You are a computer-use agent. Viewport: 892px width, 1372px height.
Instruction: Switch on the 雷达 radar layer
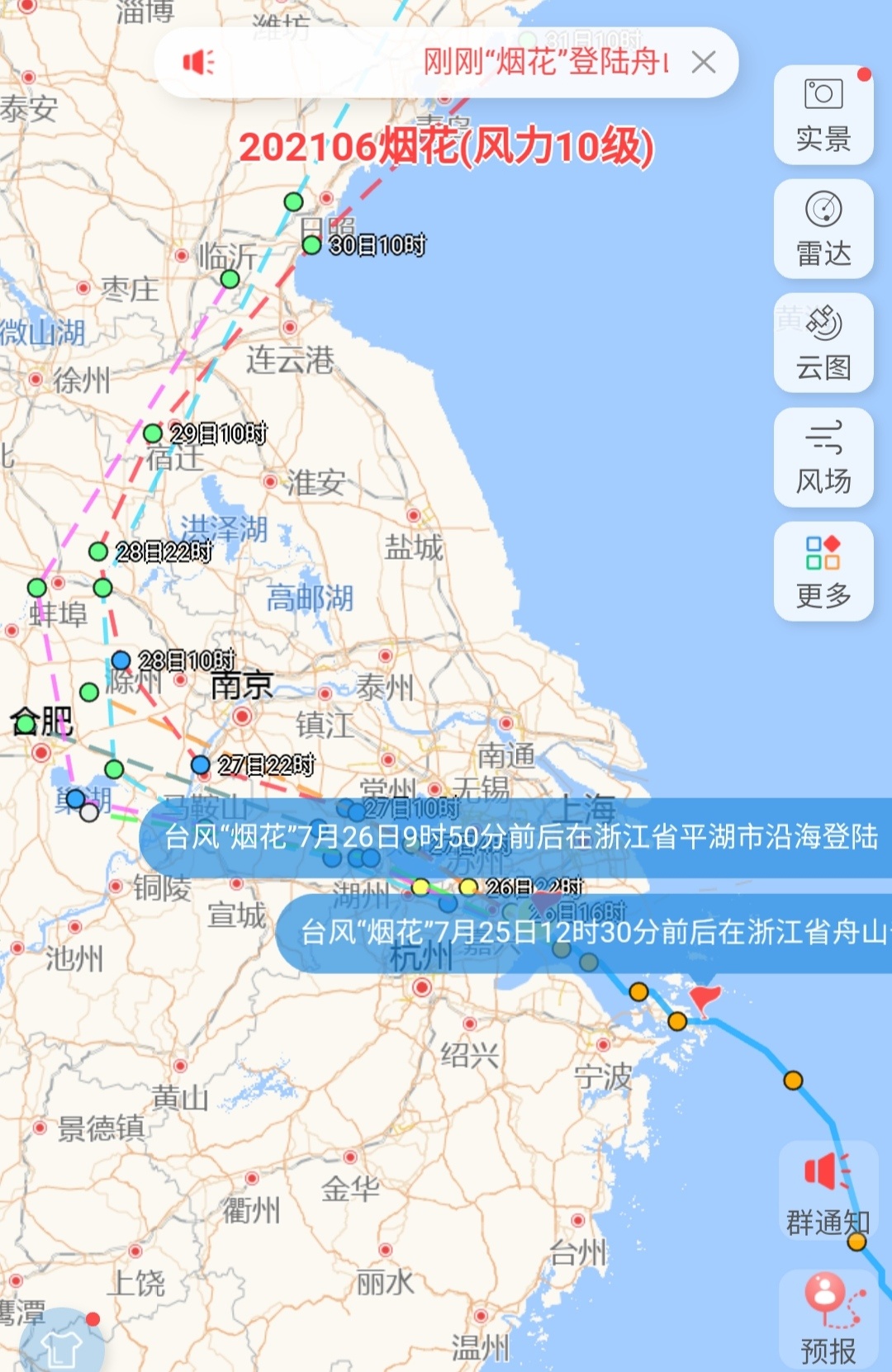pyautogui.click(x=823, y=229)
